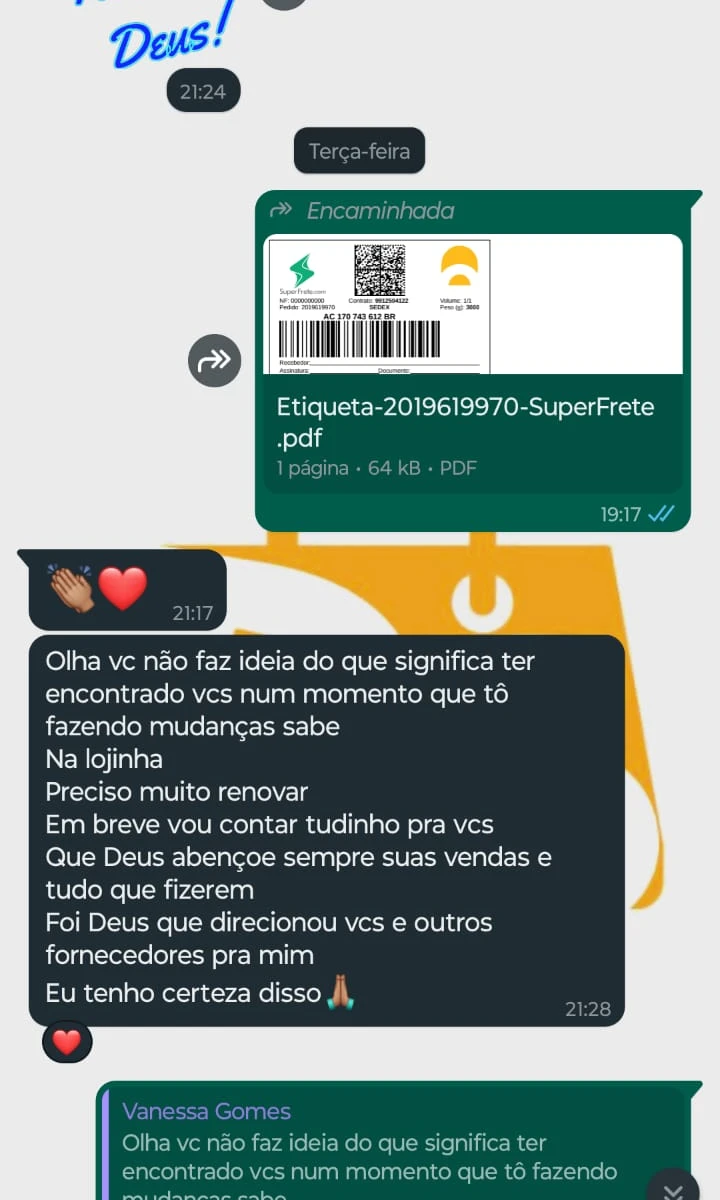The image size is (720, 1200).
Task: Tap the scroll-to-latest-messages arrow button
Action: (673, 1188)
